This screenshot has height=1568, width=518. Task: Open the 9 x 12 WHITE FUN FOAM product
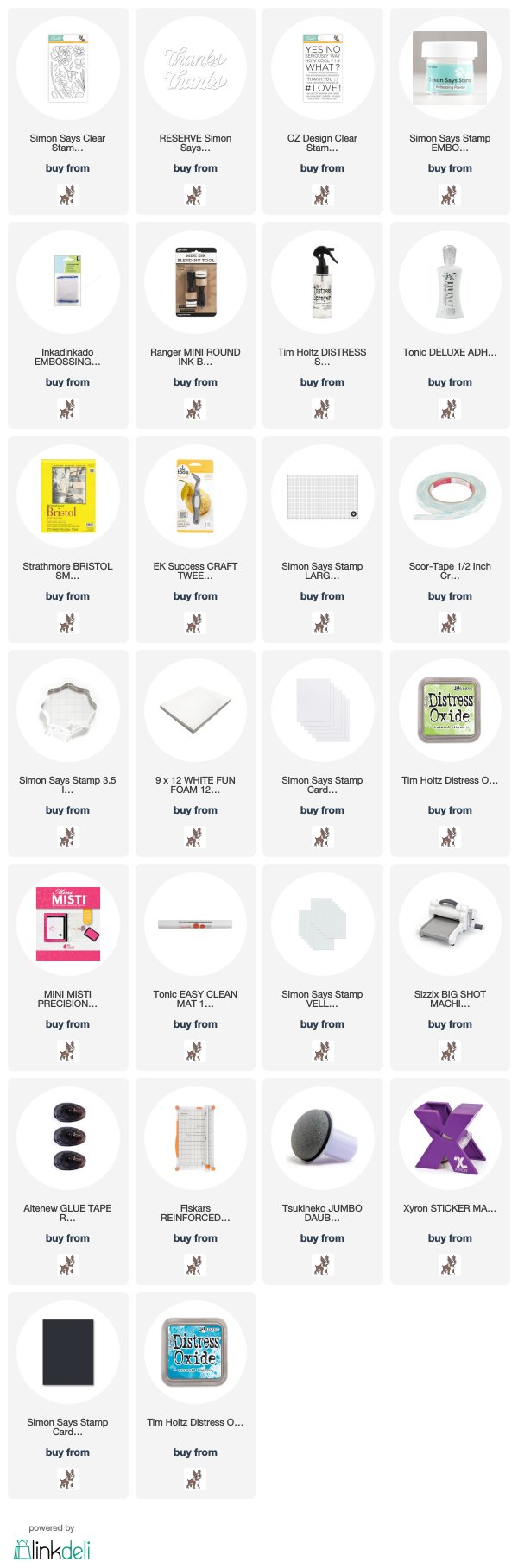click(195, 711)
